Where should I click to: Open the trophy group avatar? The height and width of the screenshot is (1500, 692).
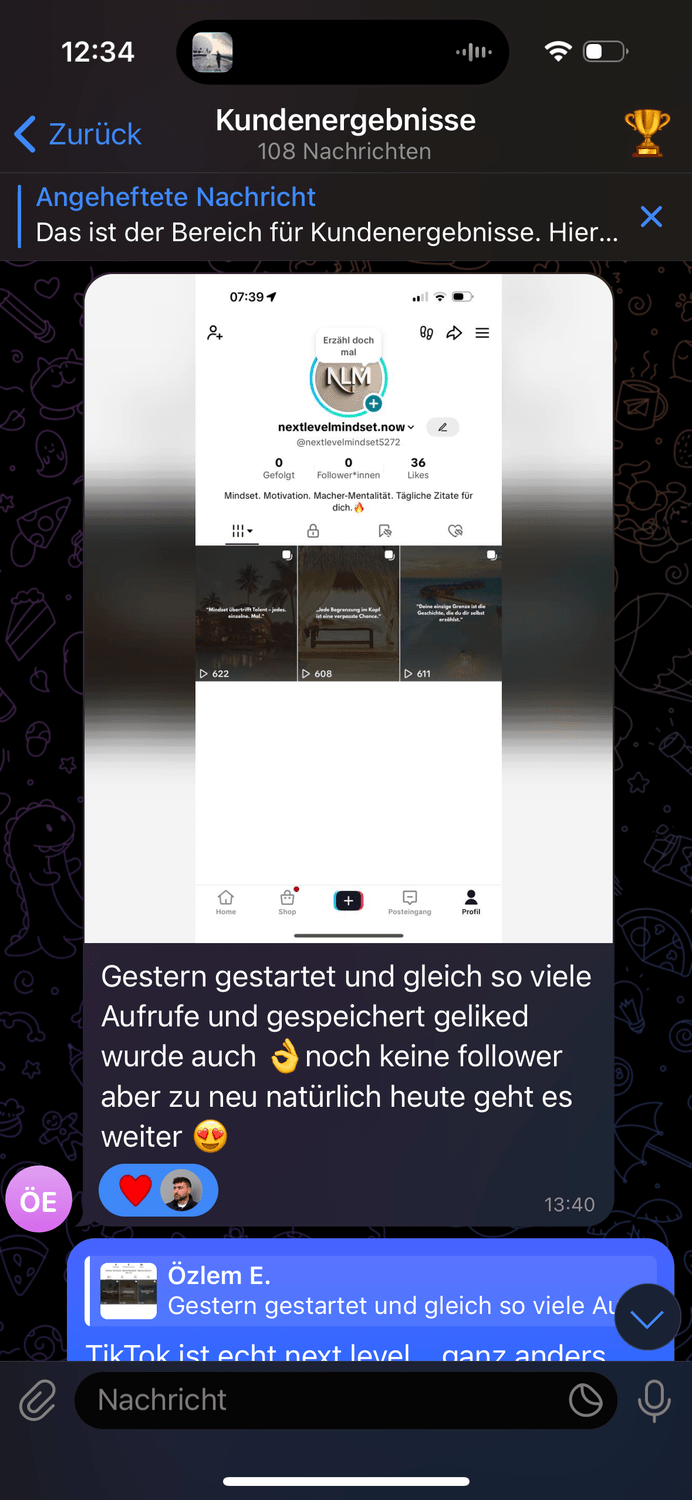coord(647,133)
